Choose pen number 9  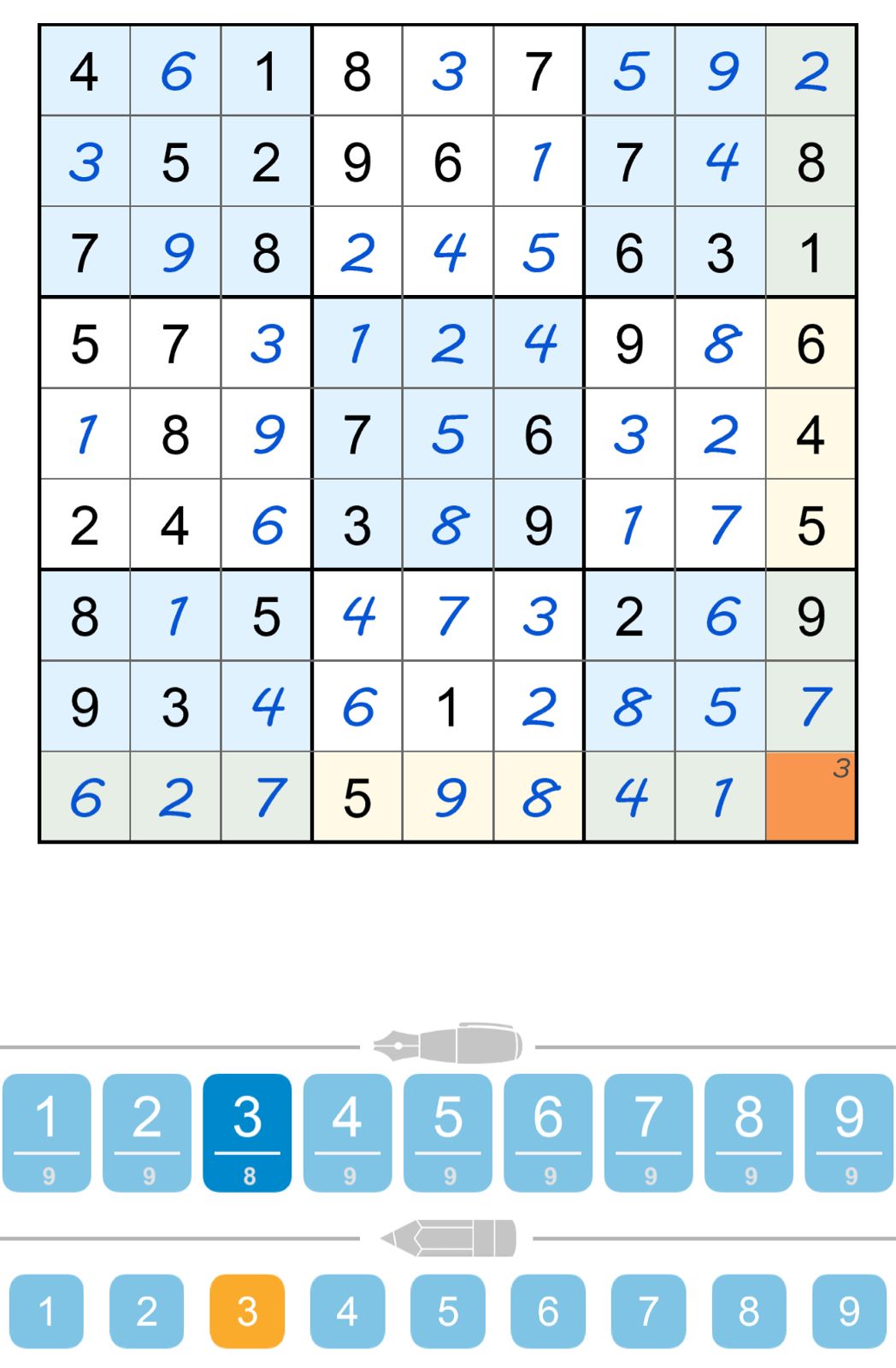849,1132
